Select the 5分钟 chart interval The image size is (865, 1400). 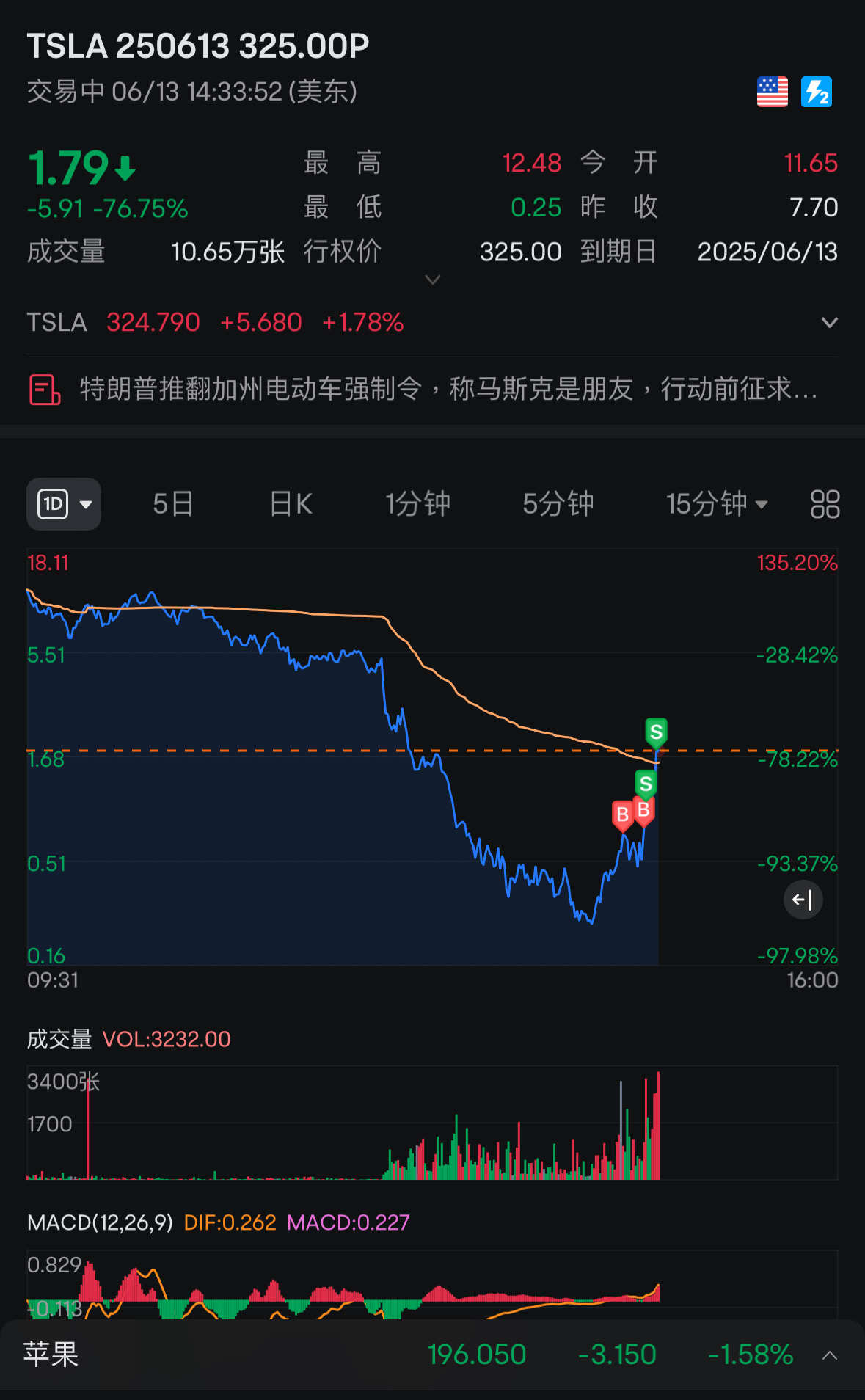[x=558, y=504]
